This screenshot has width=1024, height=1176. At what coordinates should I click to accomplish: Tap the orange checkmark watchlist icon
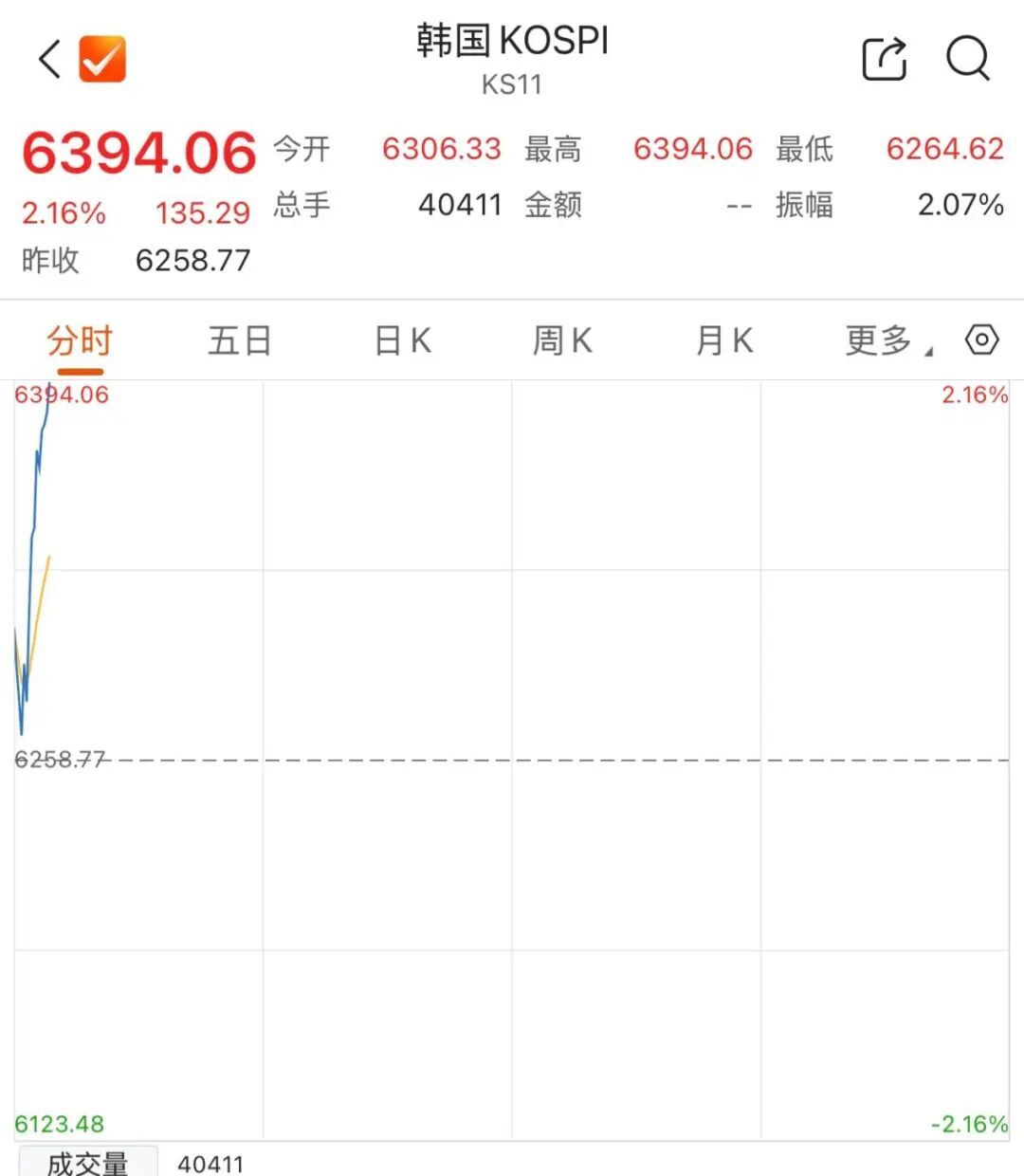click(102, 59)
